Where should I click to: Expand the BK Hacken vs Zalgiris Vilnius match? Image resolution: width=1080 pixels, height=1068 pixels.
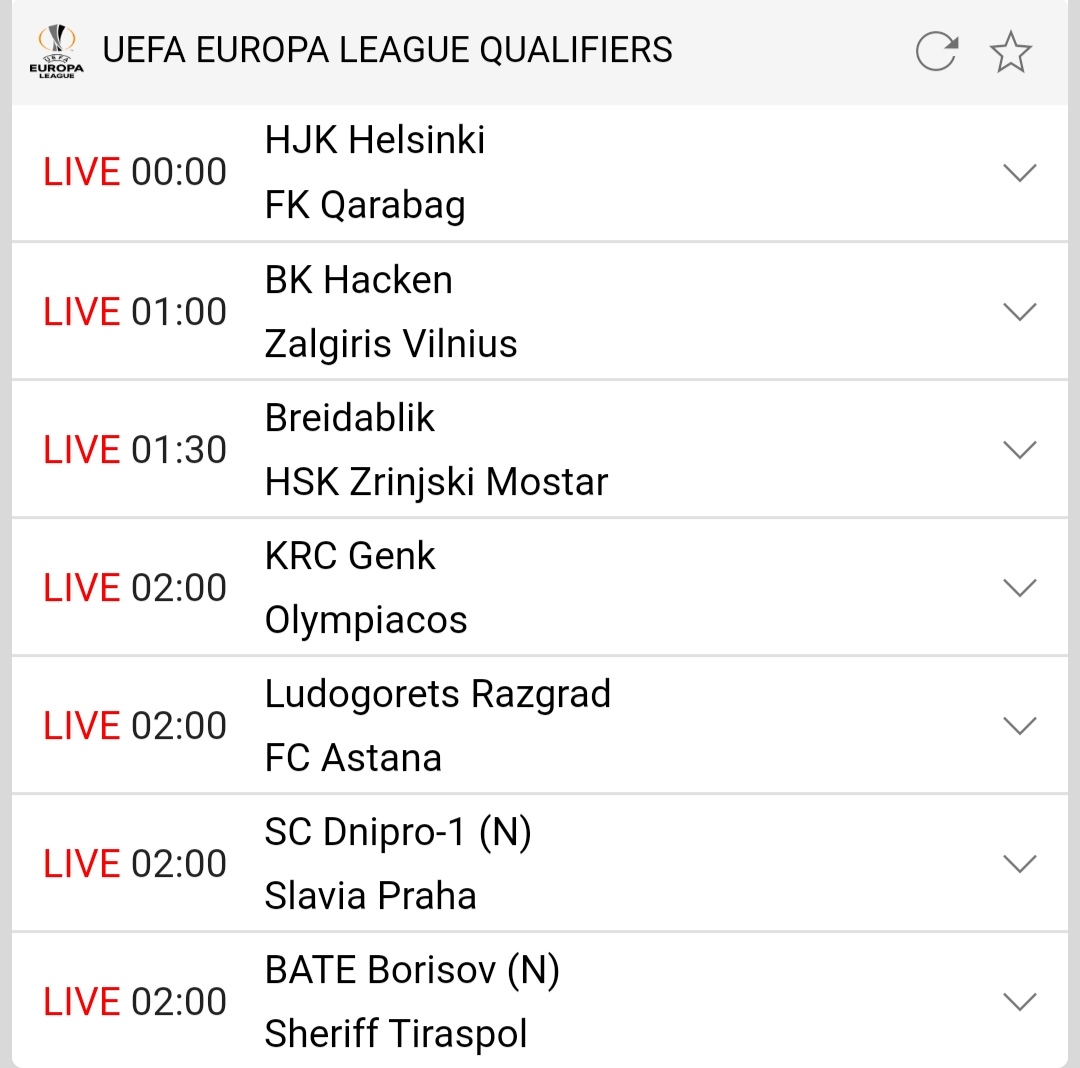[1019, 312]
